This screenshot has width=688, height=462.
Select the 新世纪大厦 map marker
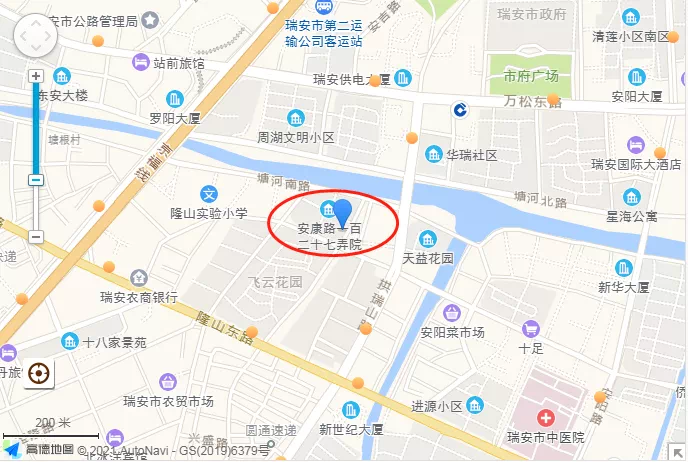[351, 410]
